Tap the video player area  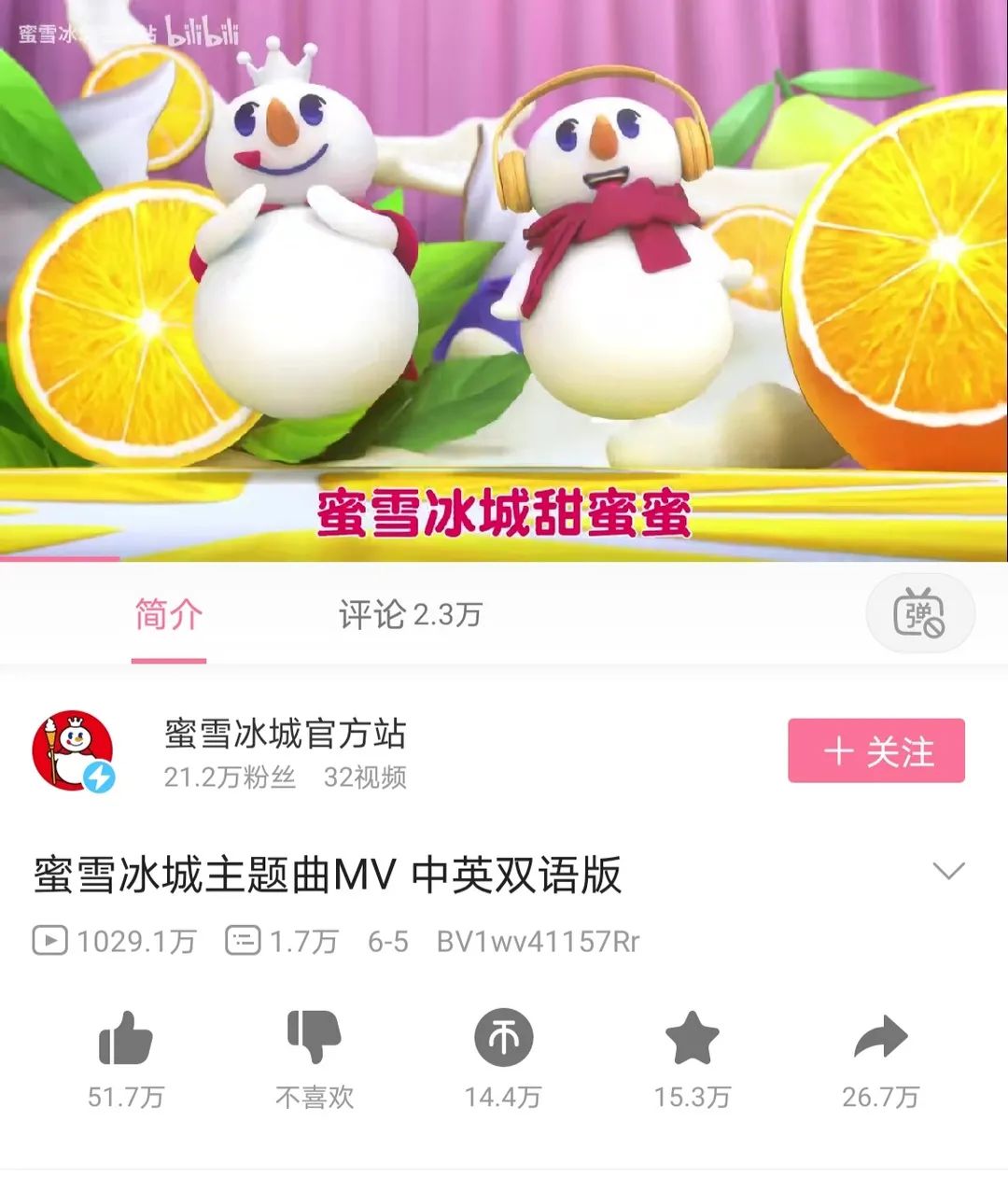[504, 280]
